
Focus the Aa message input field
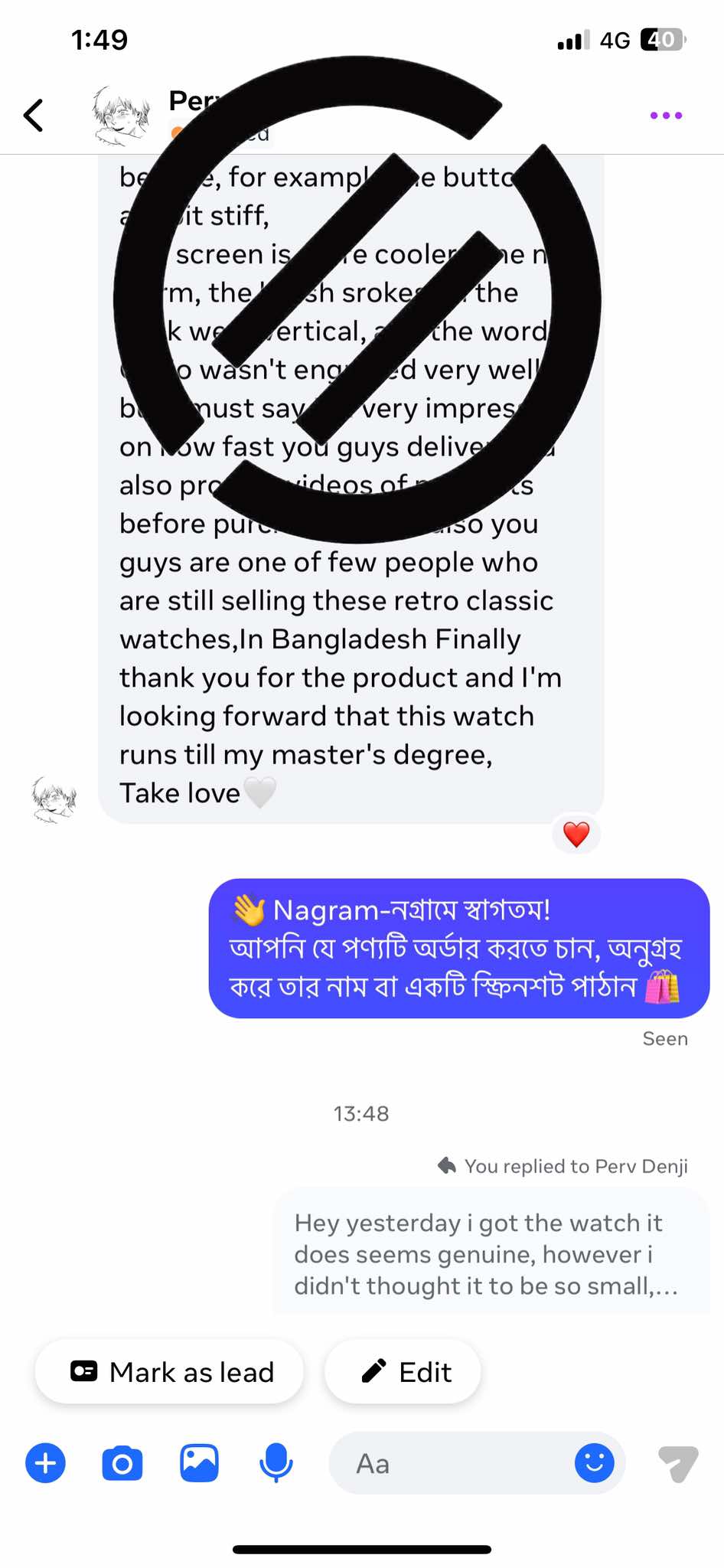click(452, 1463)
